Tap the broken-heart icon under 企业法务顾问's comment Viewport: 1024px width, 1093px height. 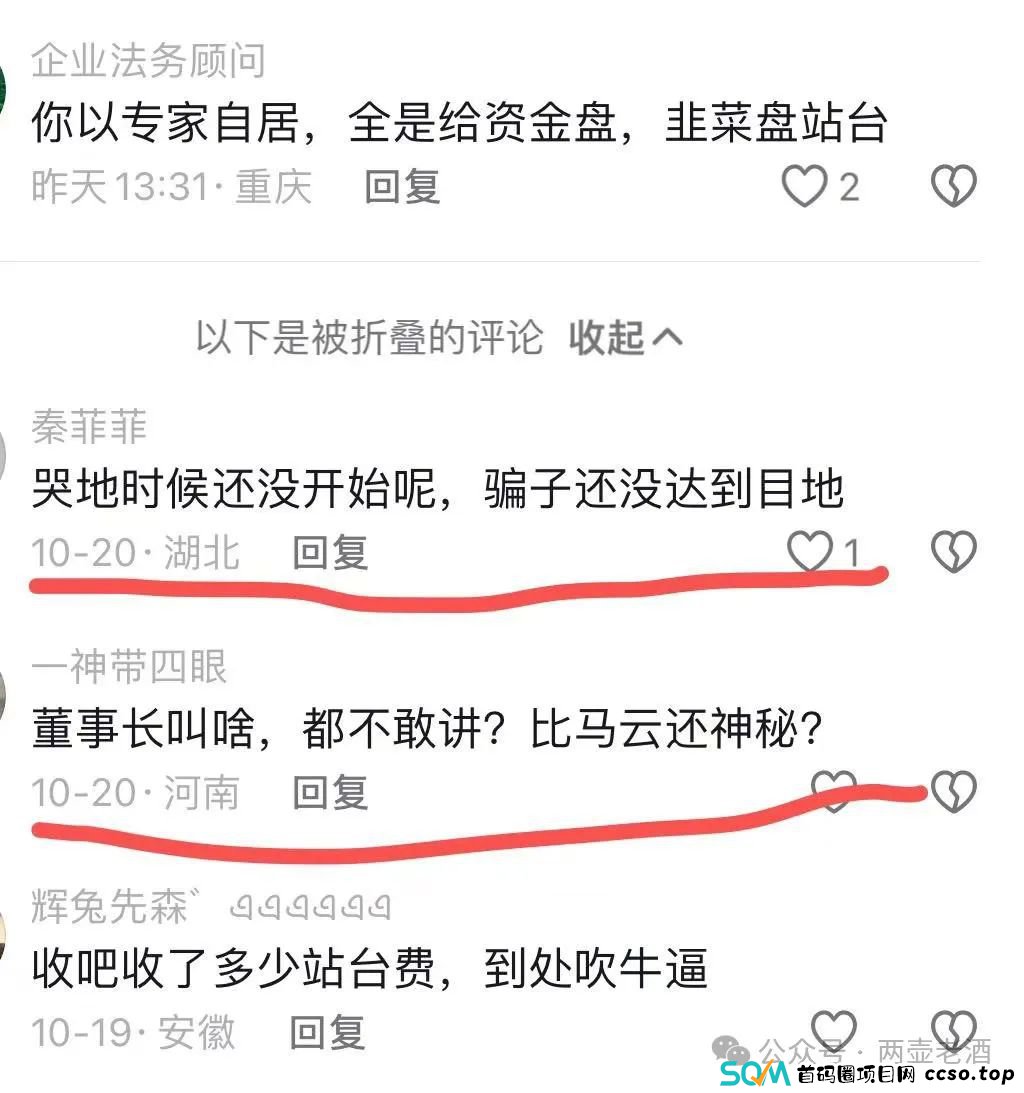953,185
